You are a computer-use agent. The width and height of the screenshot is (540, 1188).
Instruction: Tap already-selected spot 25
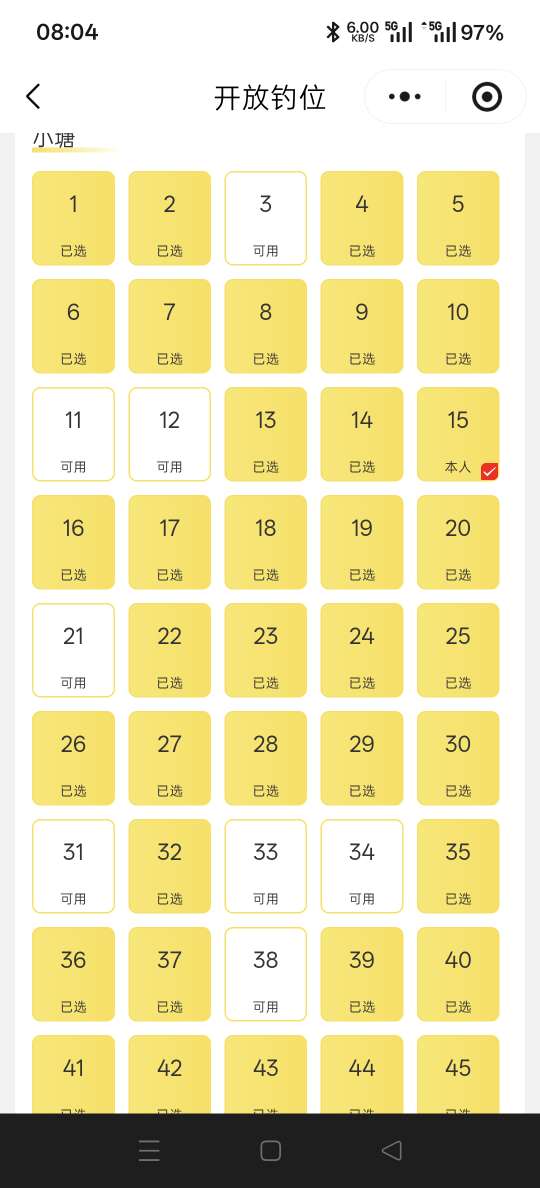click(458, 650)
